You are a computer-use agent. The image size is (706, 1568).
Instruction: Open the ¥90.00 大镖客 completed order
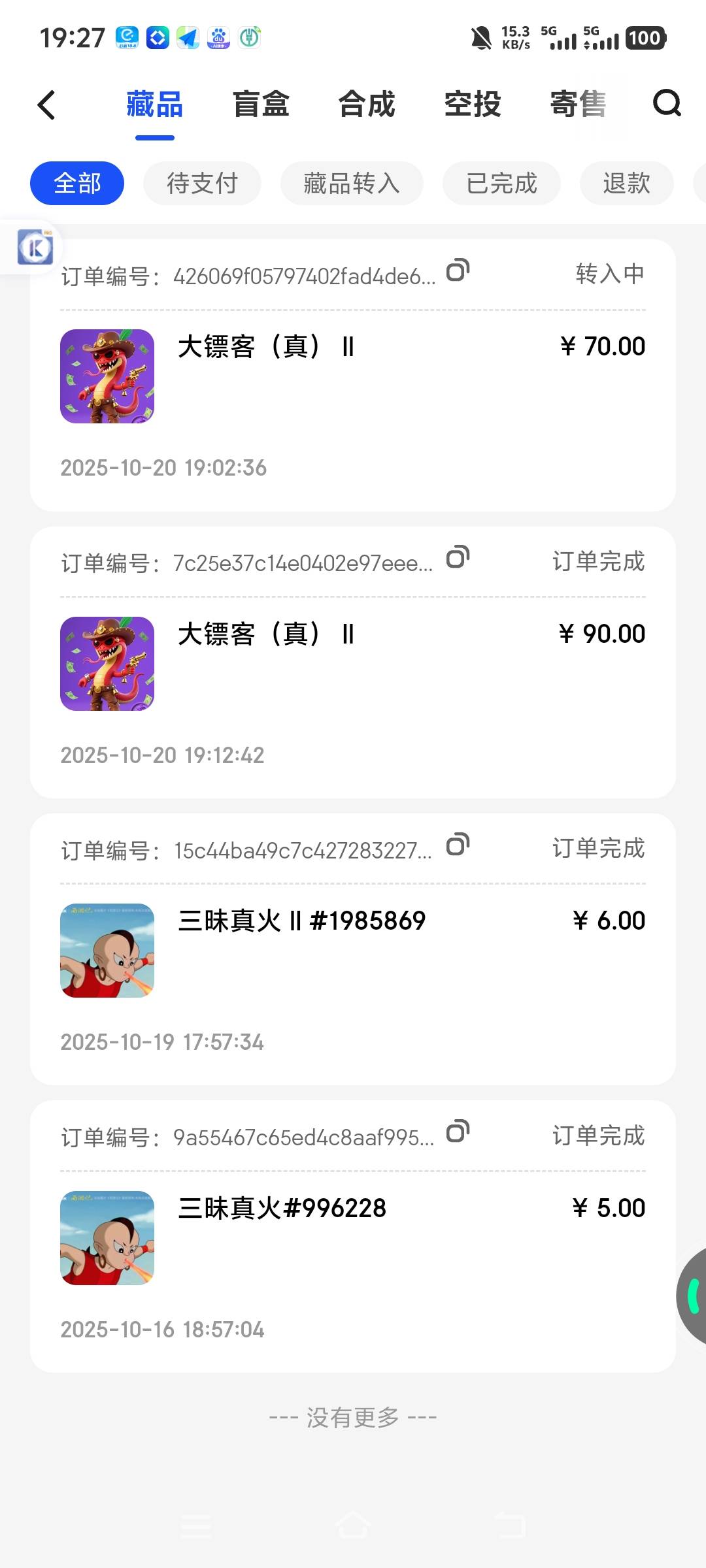(353, 679)
